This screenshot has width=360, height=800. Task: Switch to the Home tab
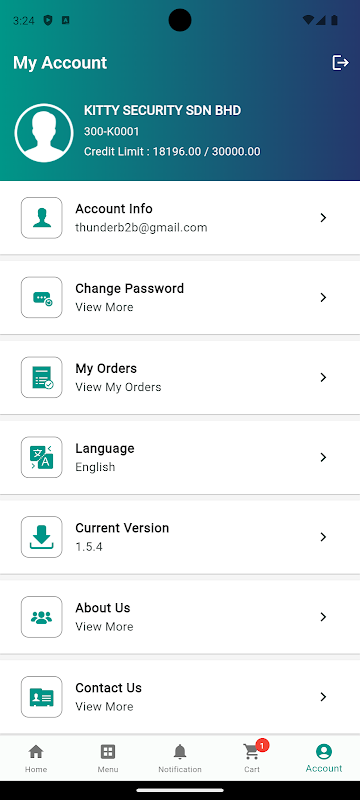[x=36, y=758]
